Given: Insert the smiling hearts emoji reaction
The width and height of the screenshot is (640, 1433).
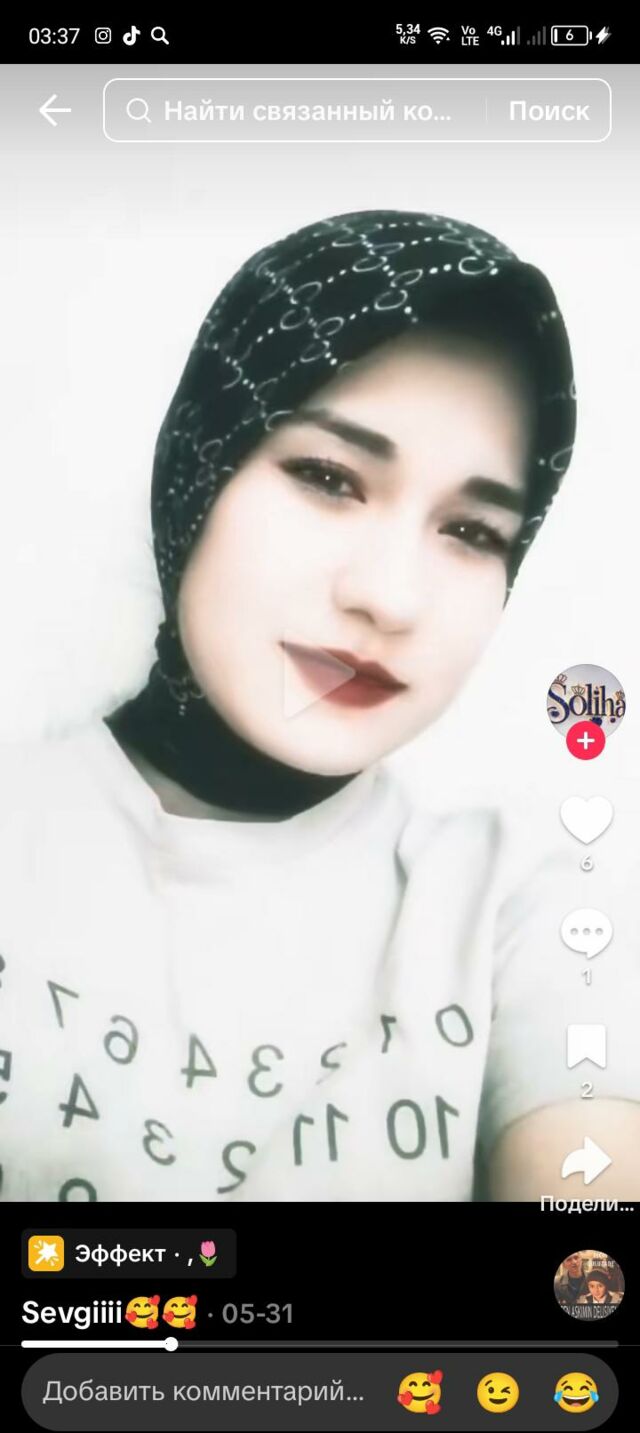Looking at the screenshot, I should point(420,1392).
